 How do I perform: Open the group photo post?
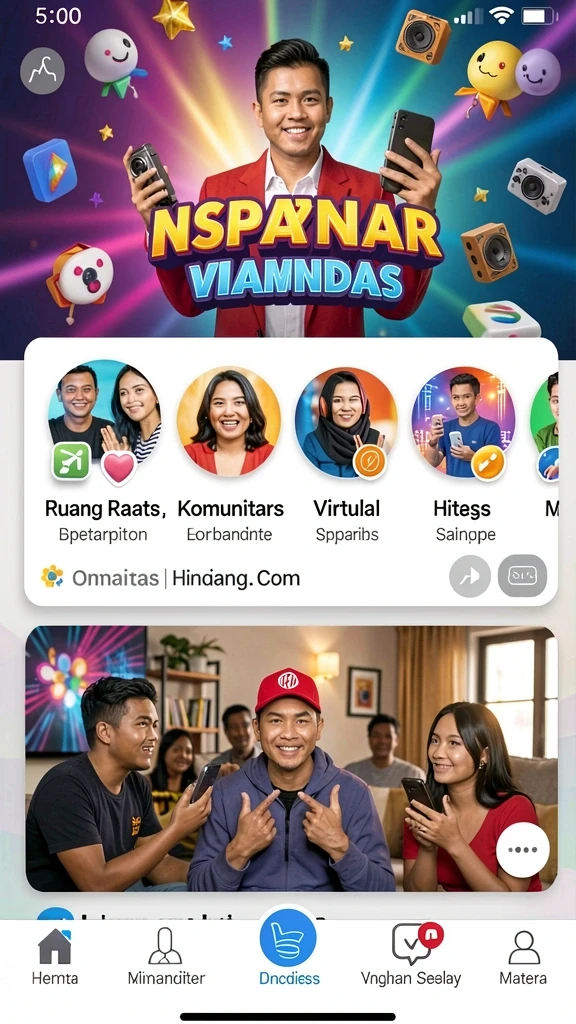pos(291,759)
